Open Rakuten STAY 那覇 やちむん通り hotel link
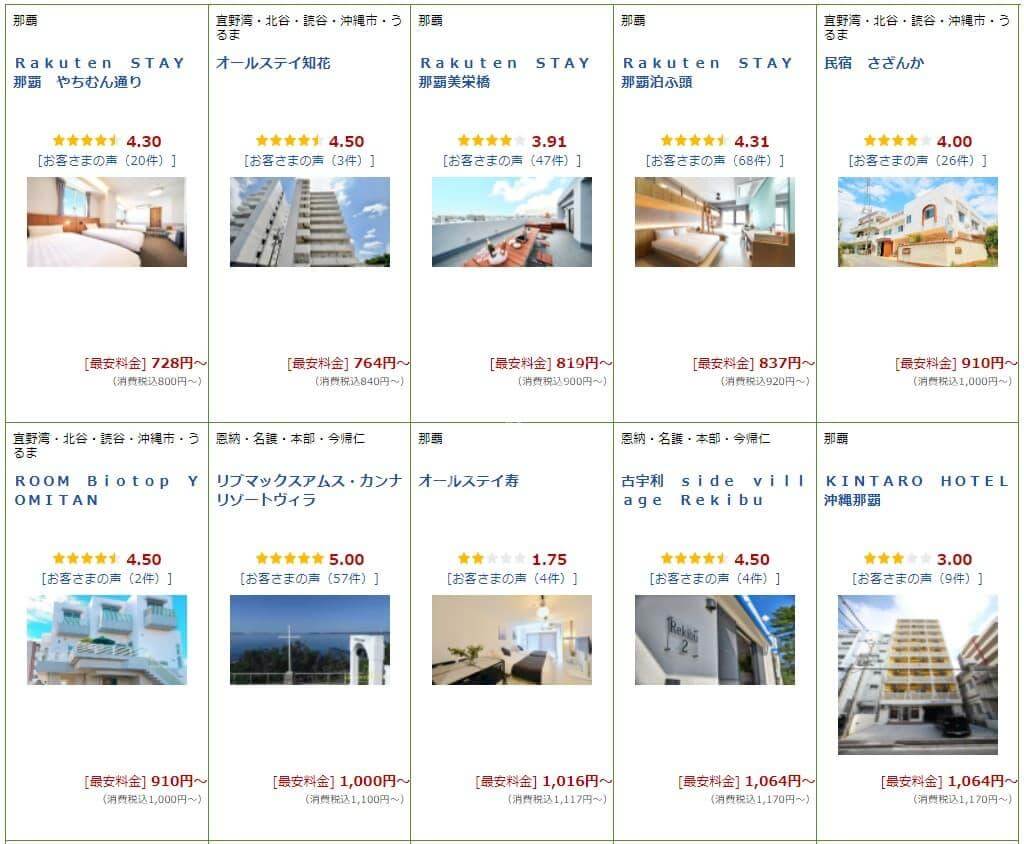The width and height of the screenshot is (1024, 844). tap(100, 72)
